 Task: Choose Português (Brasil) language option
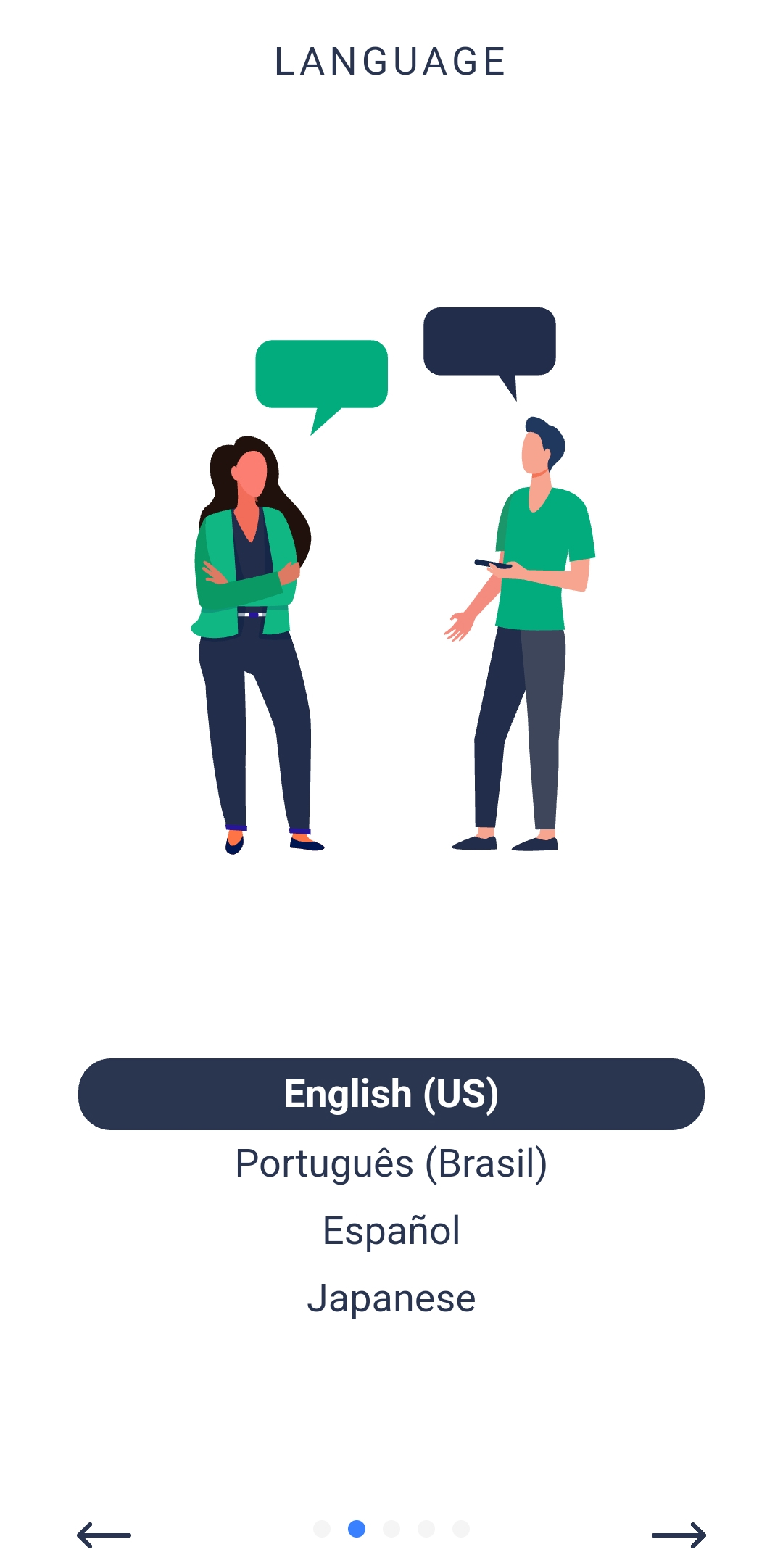(x=391, y=1163)
